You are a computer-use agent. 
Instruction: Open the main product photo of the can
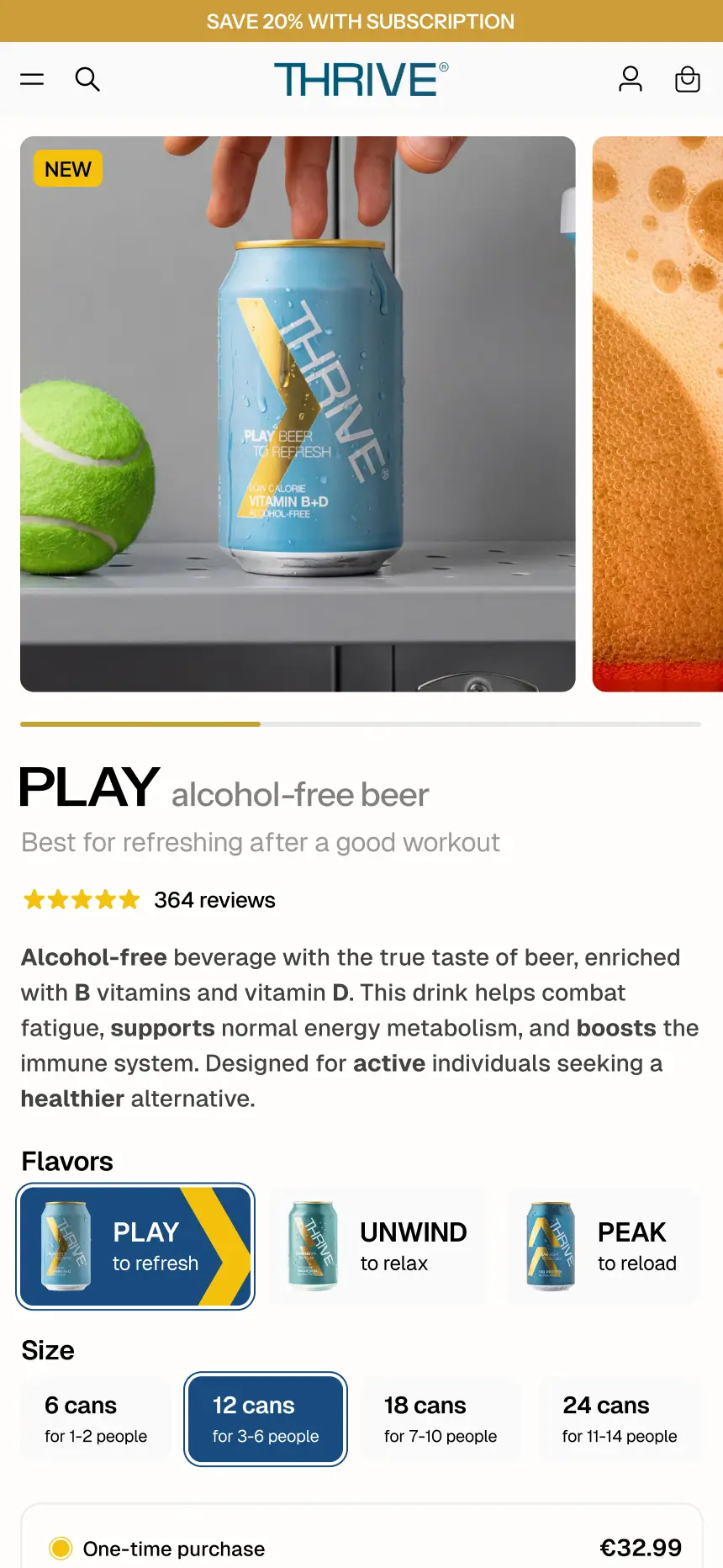pos(298,414)
